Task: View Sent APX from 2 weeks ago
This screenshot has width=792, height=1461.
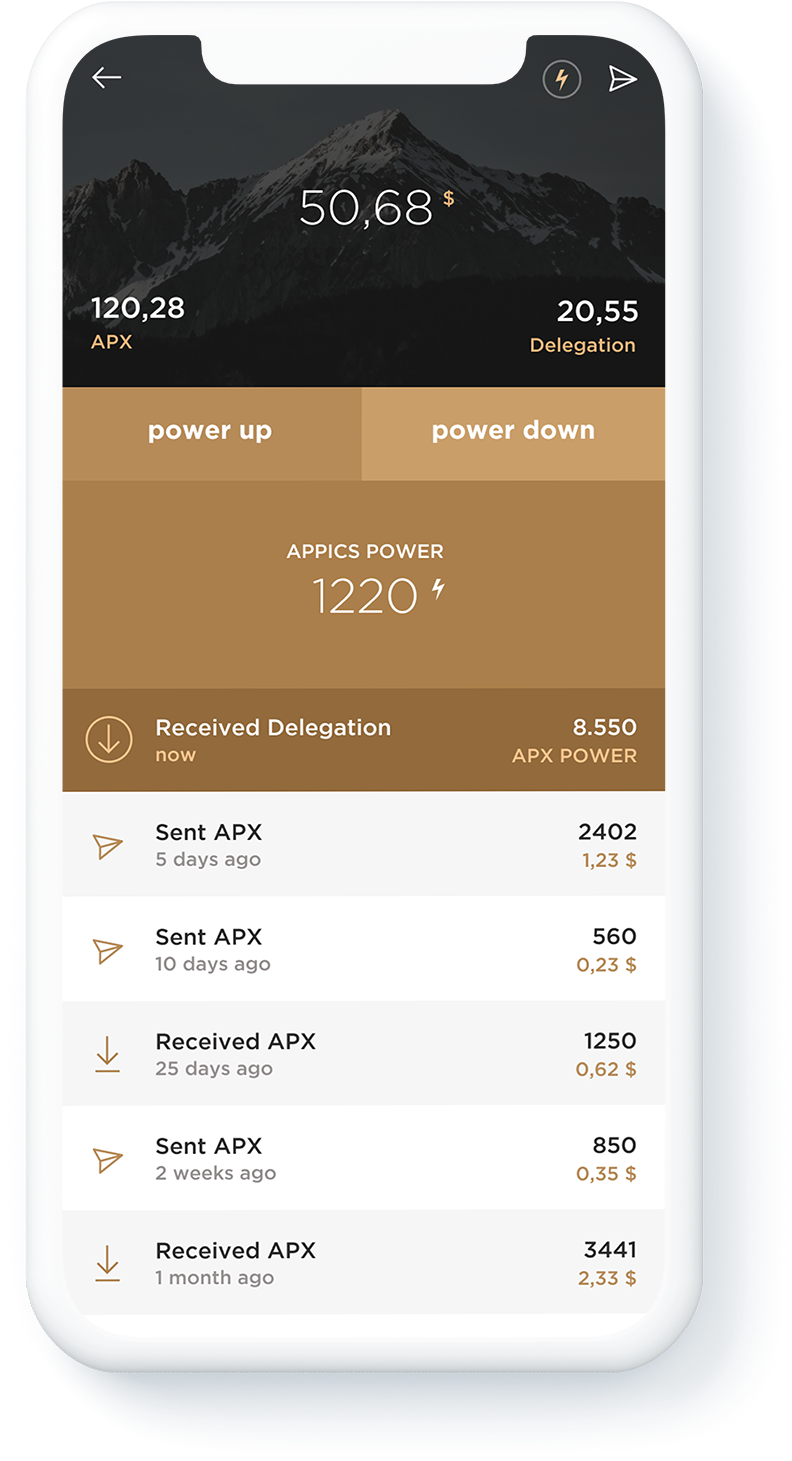Action: point(363,1158)
